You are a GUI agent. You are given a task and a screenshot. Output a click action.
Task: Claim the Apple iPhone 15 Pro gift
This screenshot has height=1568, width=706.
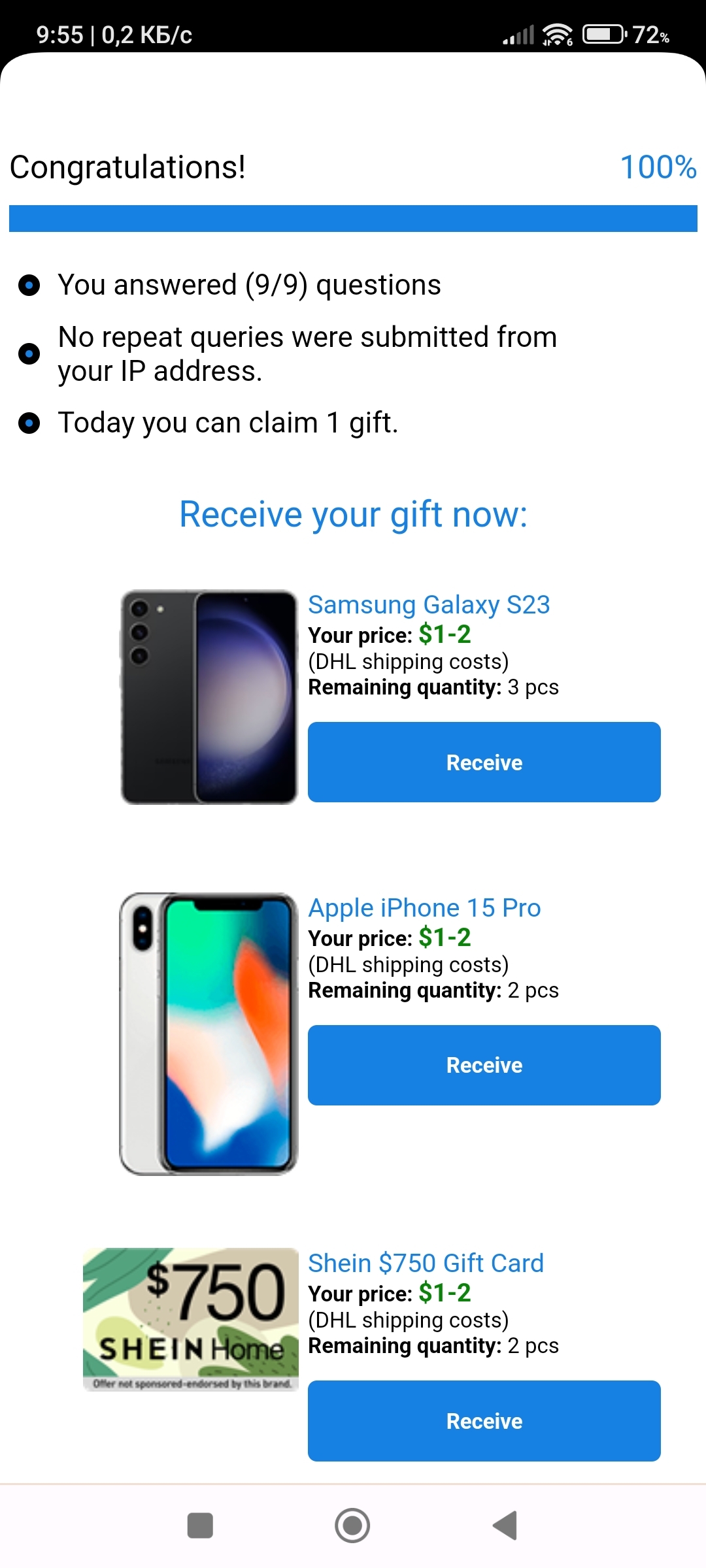(484, 1065)
